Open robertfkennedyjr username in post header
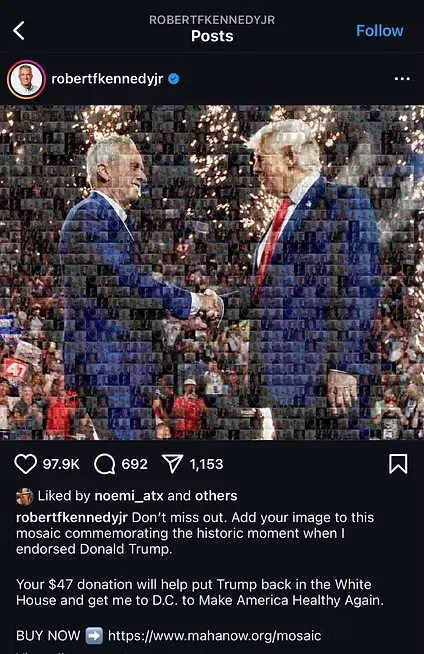The height and width of the screenshot is (654, 424). (x=107, y=79)
